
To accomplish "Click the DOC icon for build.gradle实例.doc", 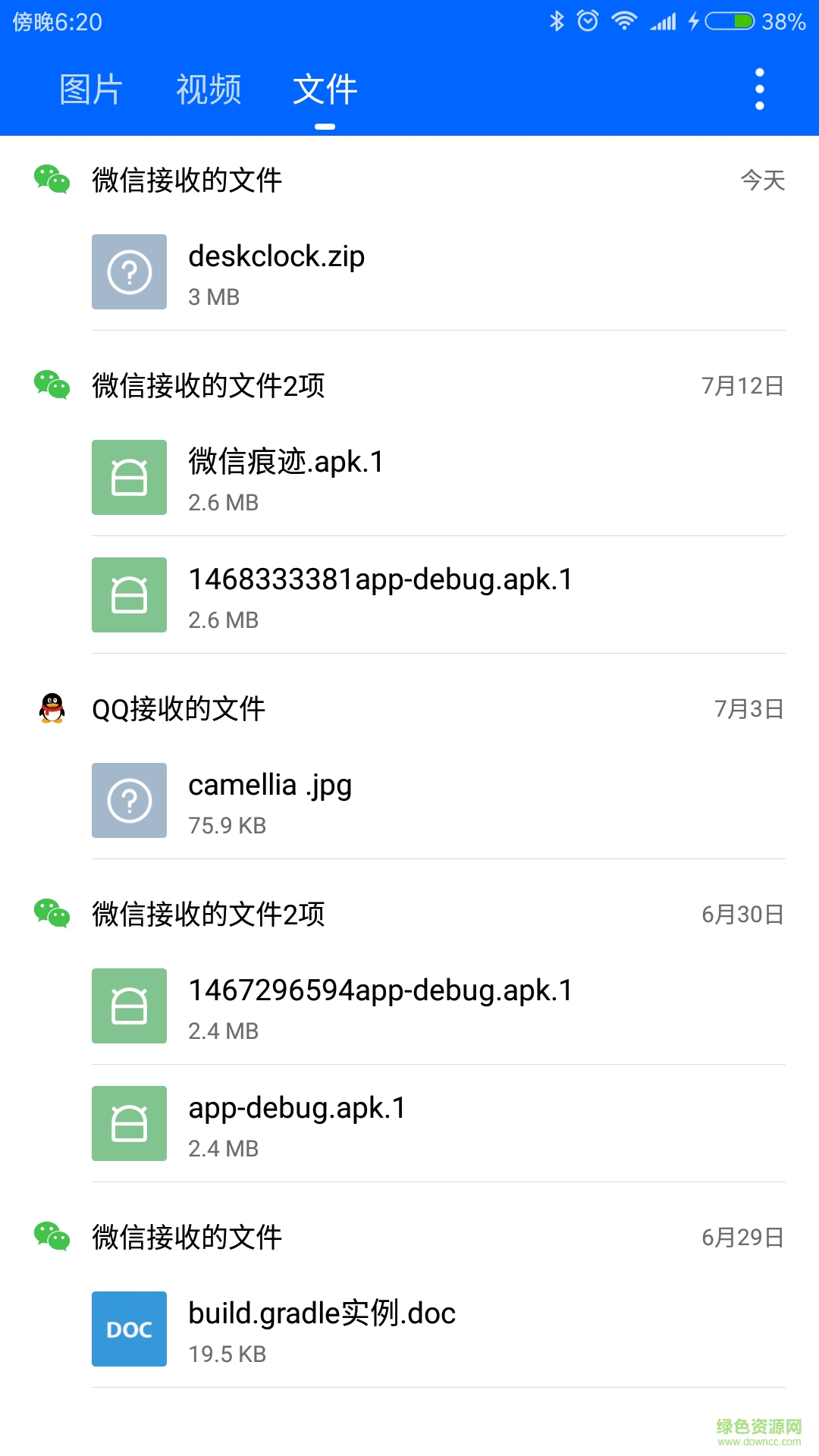I will coord(128,1329).
